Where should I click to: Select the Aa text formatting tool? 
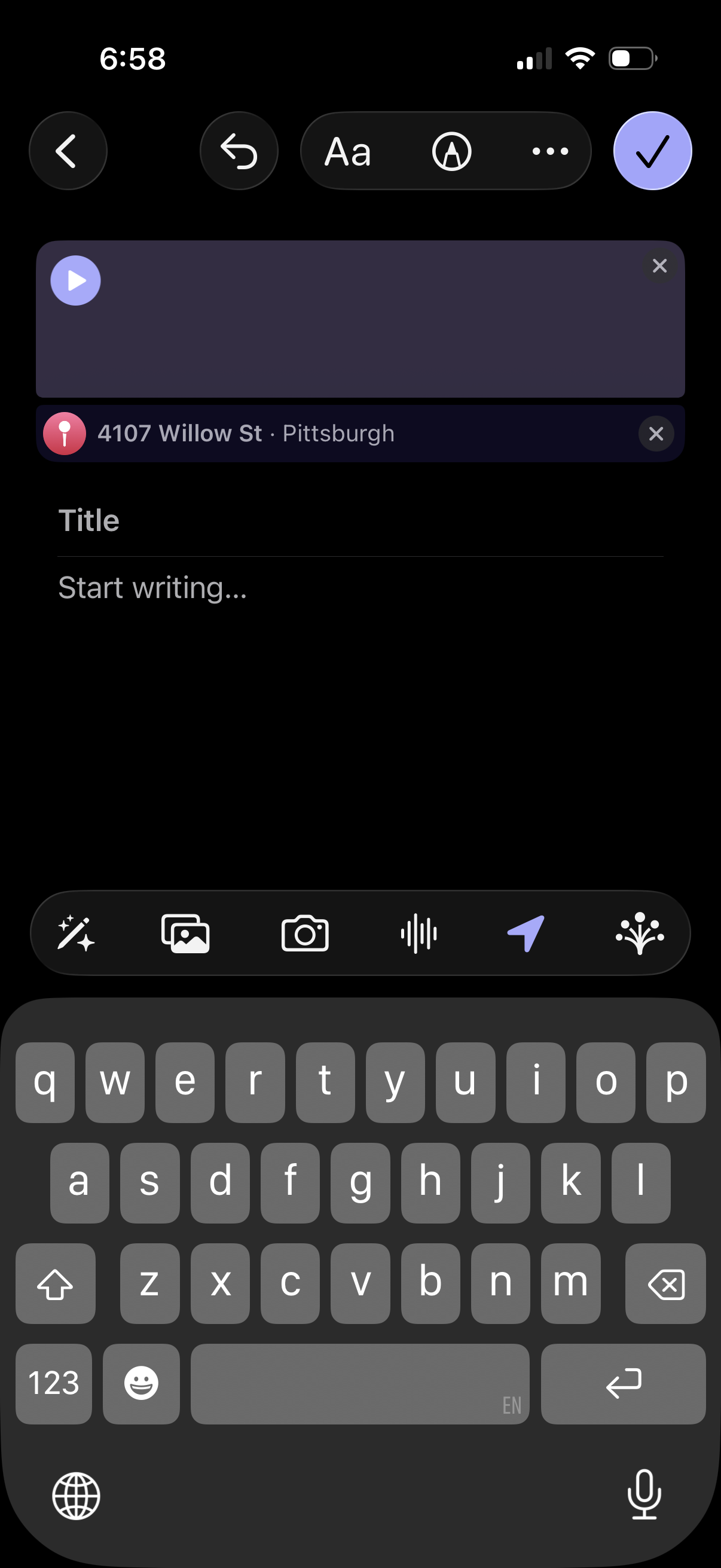(x=348, y=151)
